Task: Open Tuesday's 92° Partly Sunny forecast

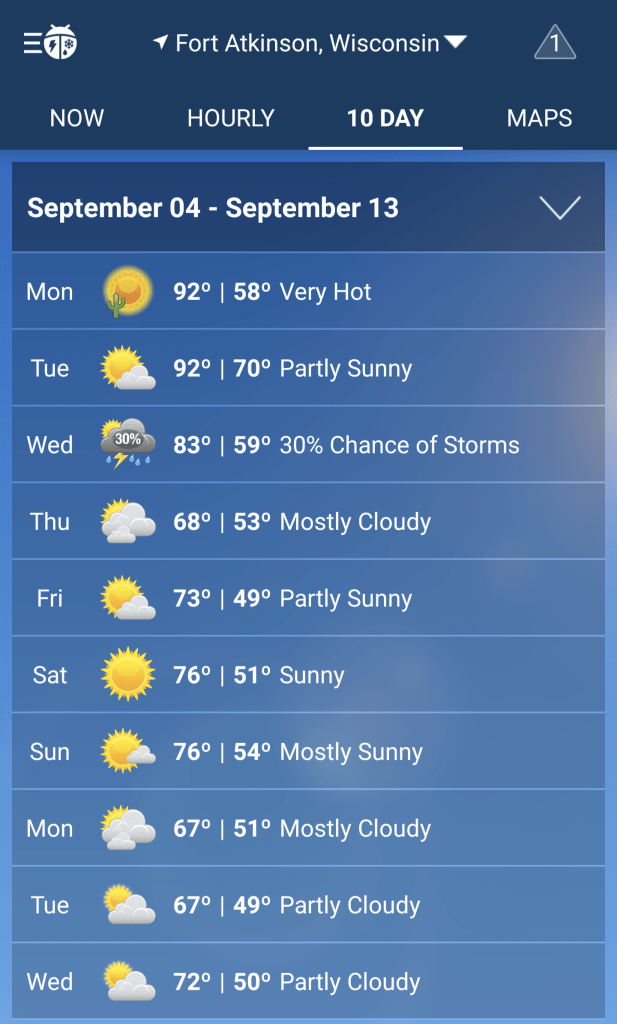Action: click(x=308, y=369)
